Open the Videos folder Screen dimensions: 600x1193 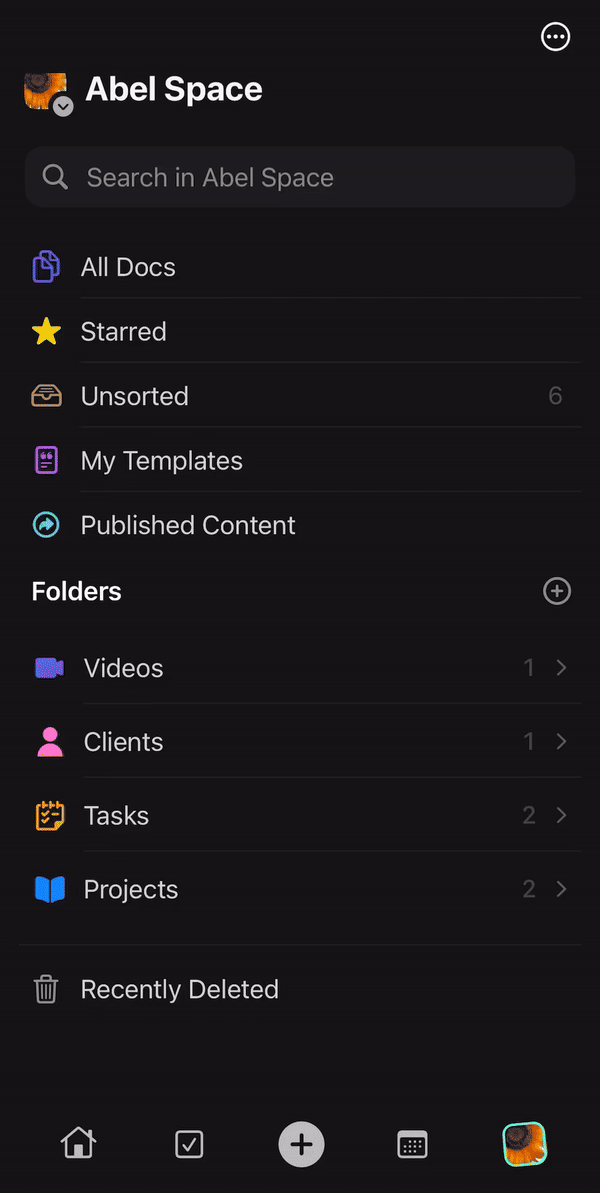click(x=300, y=668)
